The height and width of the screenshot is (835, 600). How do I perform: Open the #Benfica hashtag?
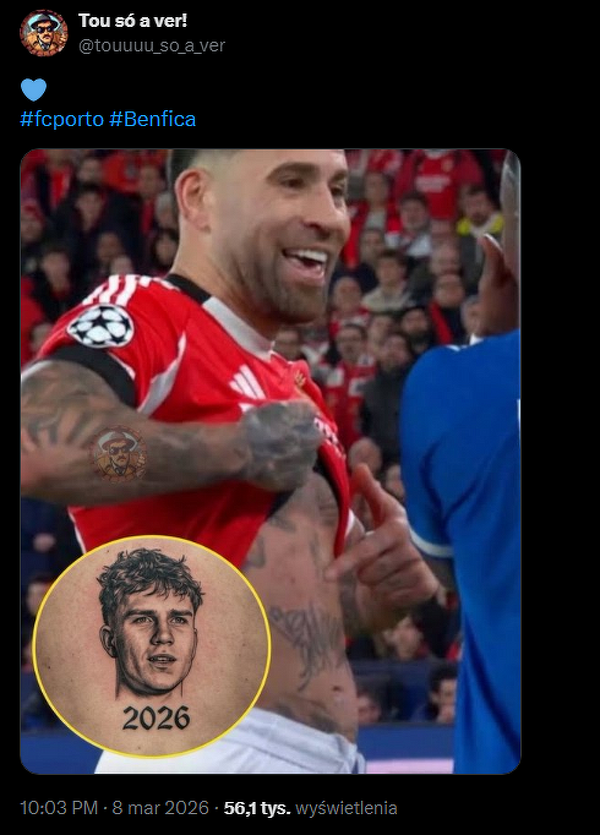pyautogui.click(x=152, y=119)
